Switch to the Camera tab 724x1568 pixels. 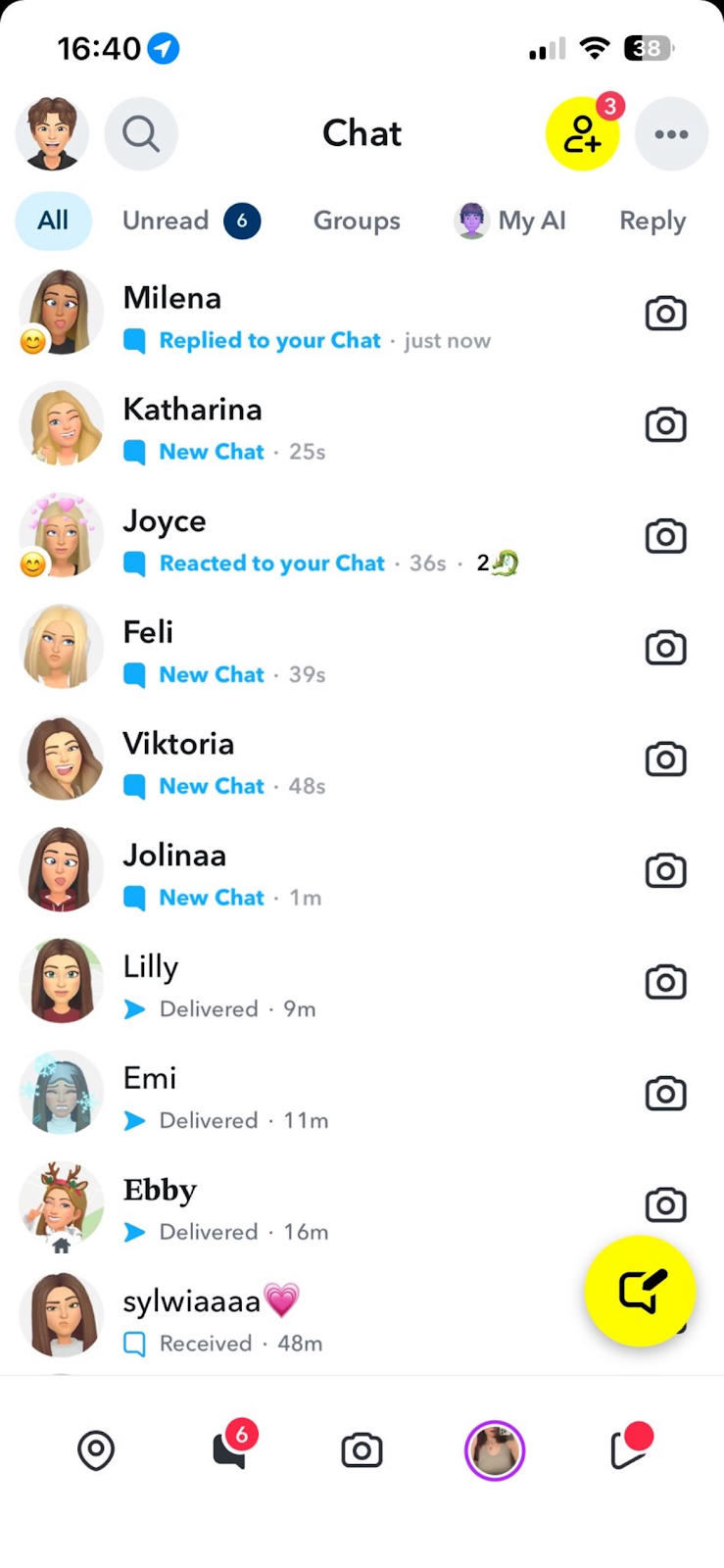(x=362, y=1450)
